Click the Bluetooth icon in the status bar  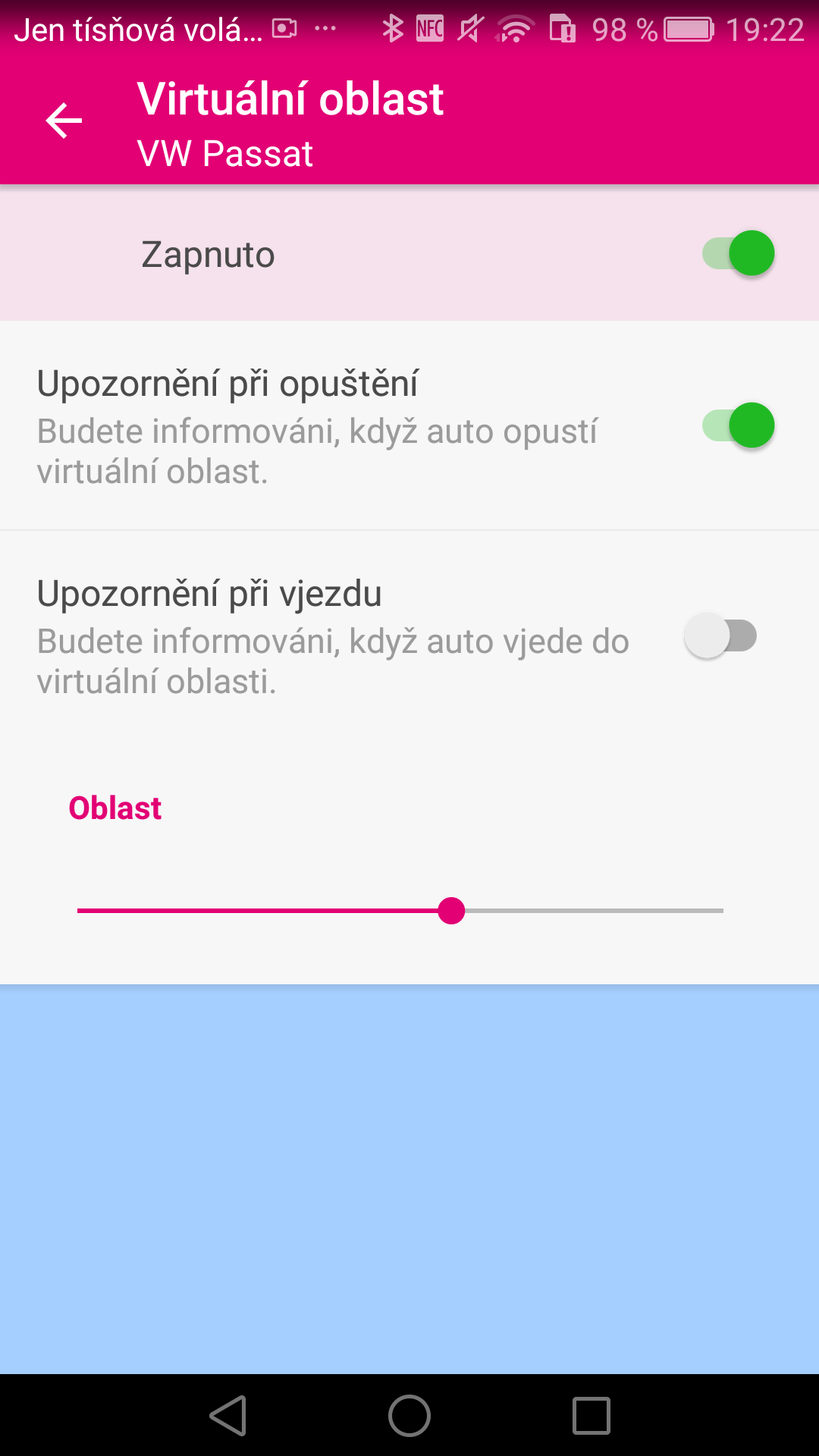tap(393, 29)
